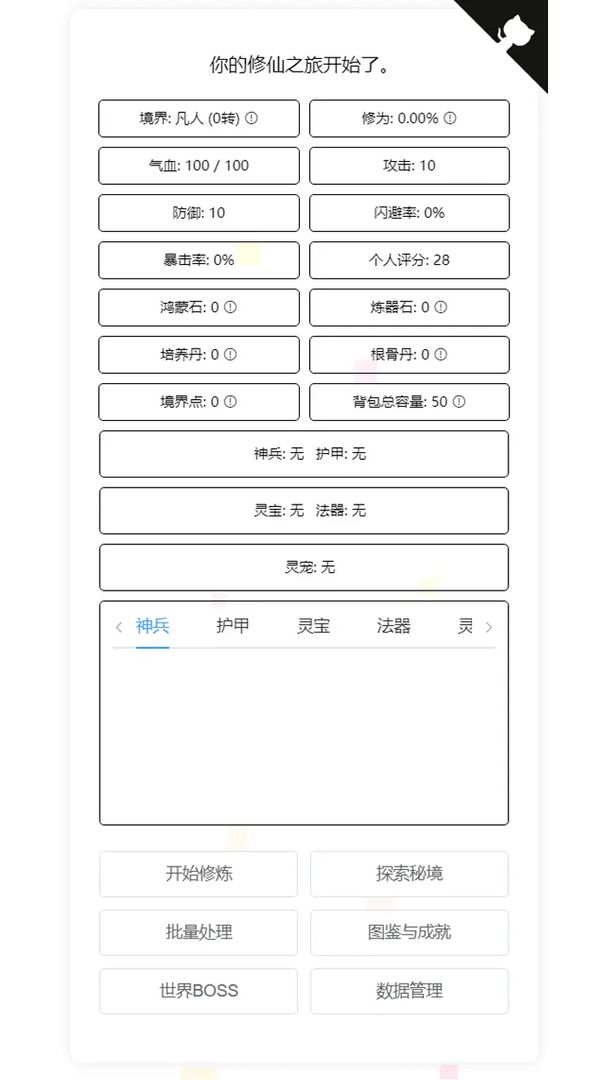Screen dimensions: 608x1080
Task: Tap the 开始修炼 button
Action: pyautogui.click(x=198, y=873)
